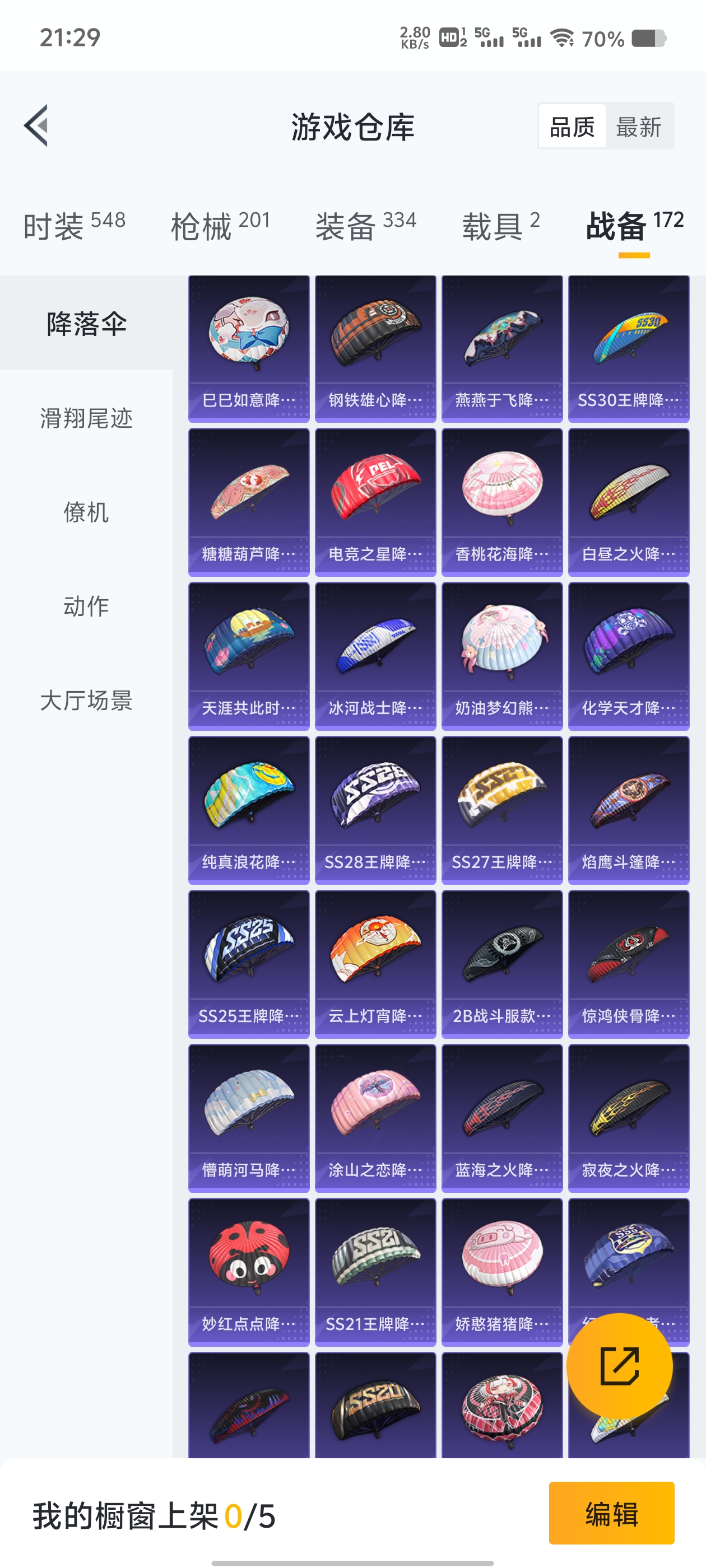Switch to the 时装 tab
Screen dimensions: 706x1568
pos(75,226)
